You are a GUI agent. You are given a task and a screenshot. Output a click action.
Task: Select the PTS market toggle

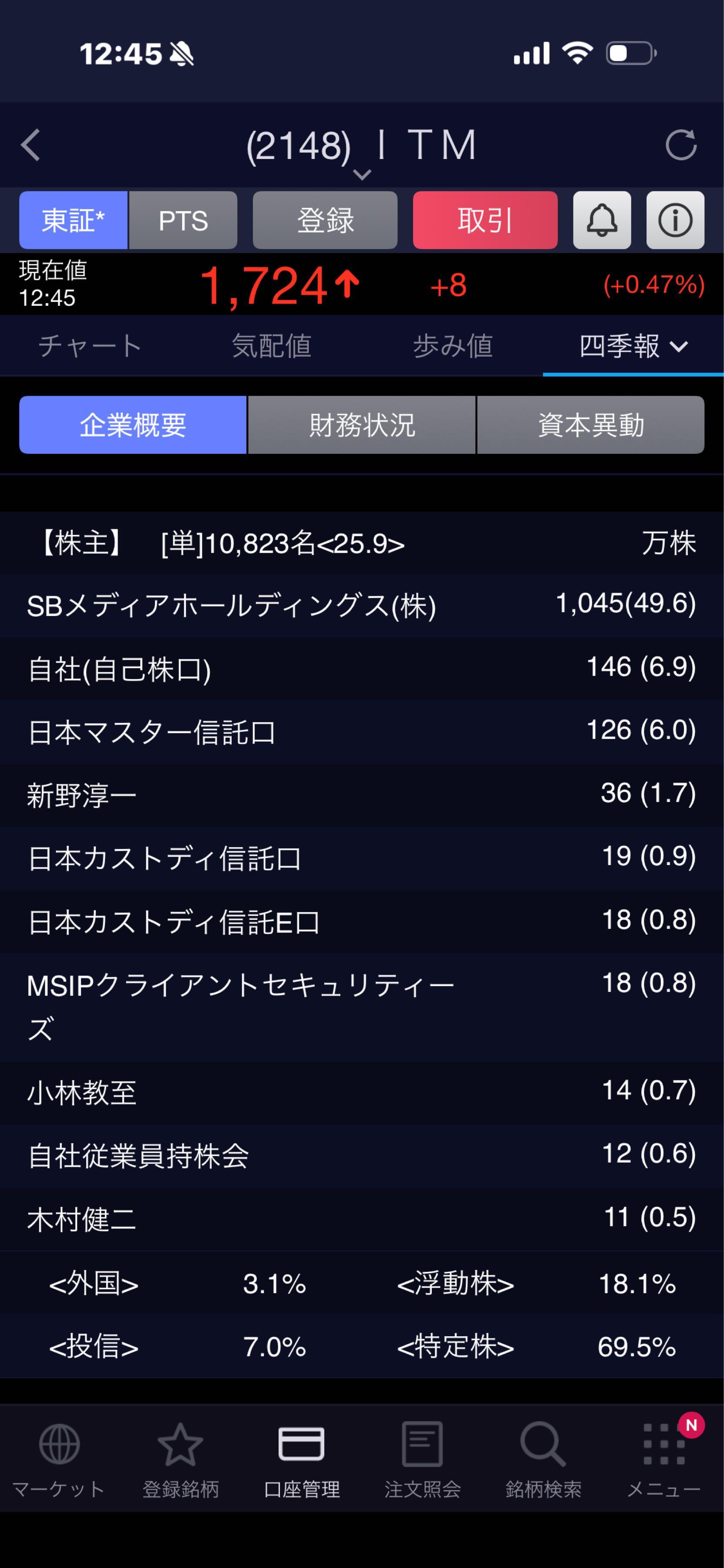click(183, 220)
